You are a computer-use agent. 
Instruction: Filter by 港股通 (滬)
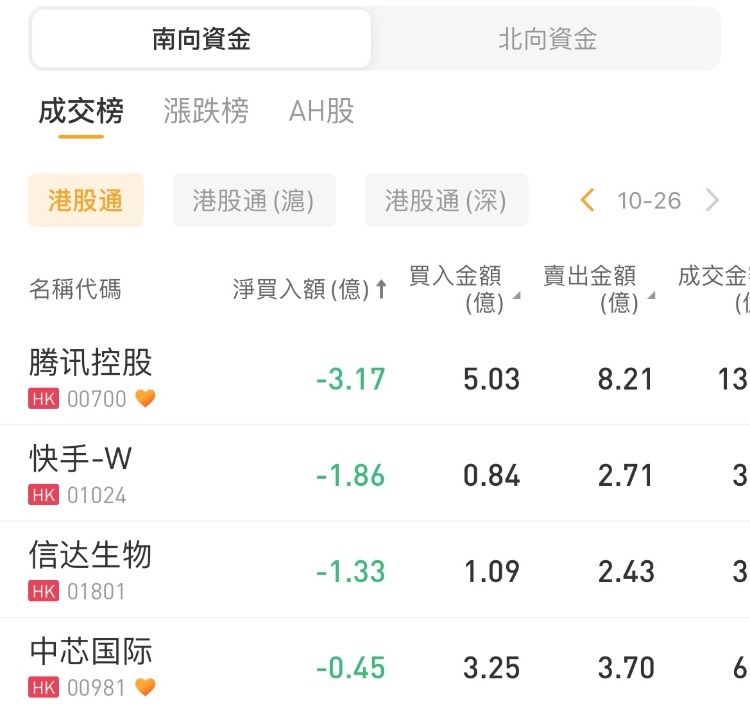tap(254, 201)
